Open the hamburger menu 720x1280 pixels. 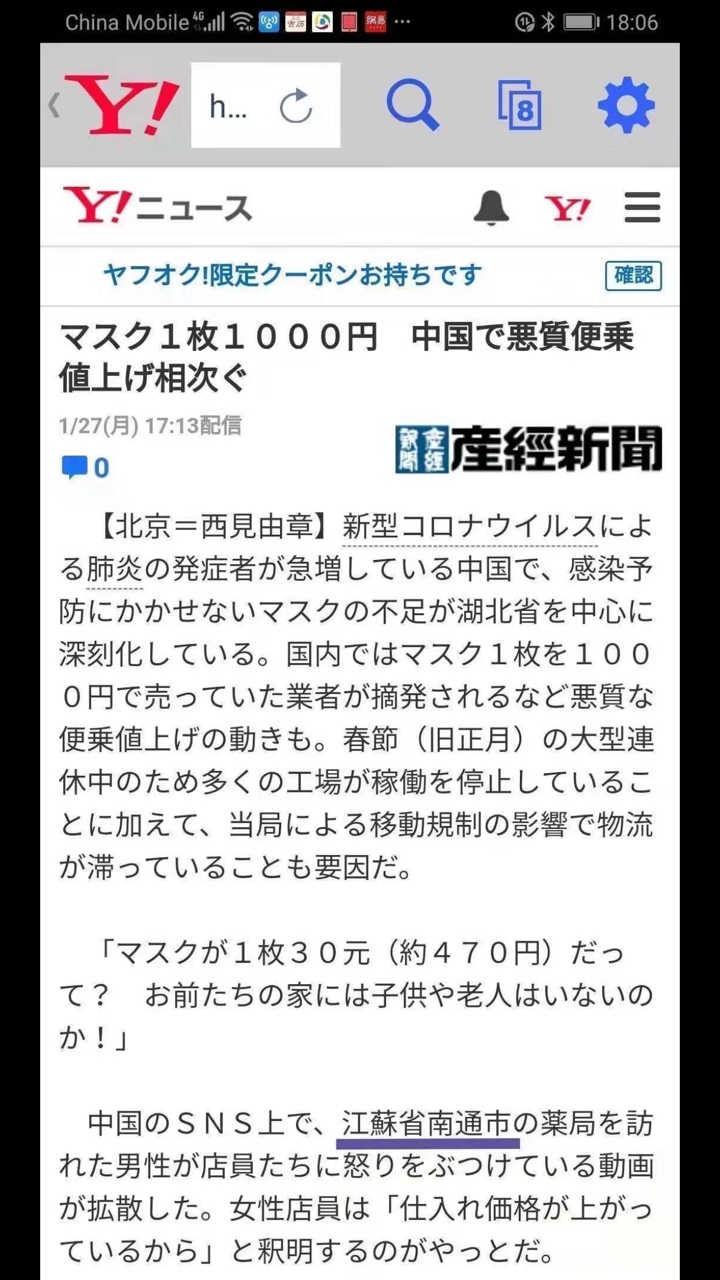pyautogui.click(x=642, y=208)
